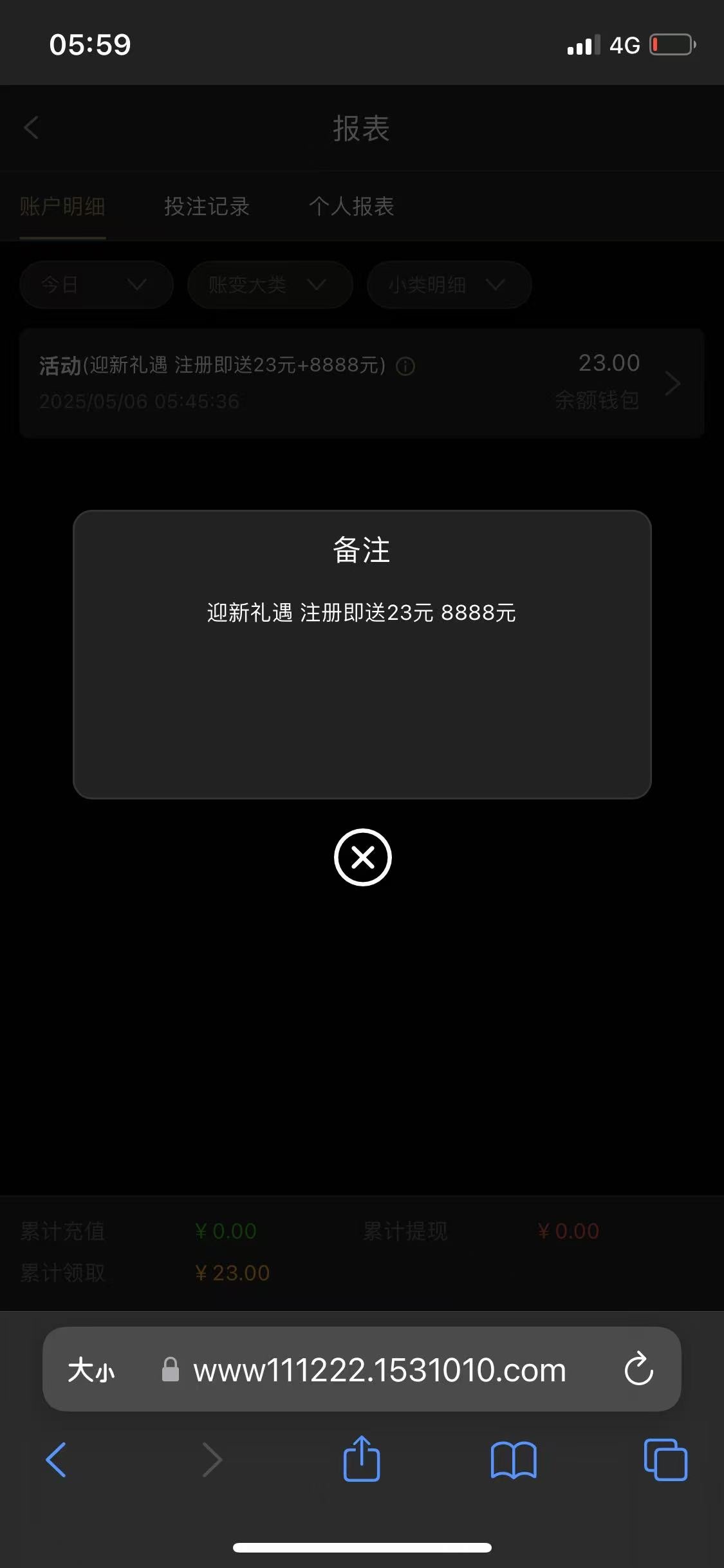Show all open Safari tabs
724x1568 pixels.
click(x=665, y=1459)
